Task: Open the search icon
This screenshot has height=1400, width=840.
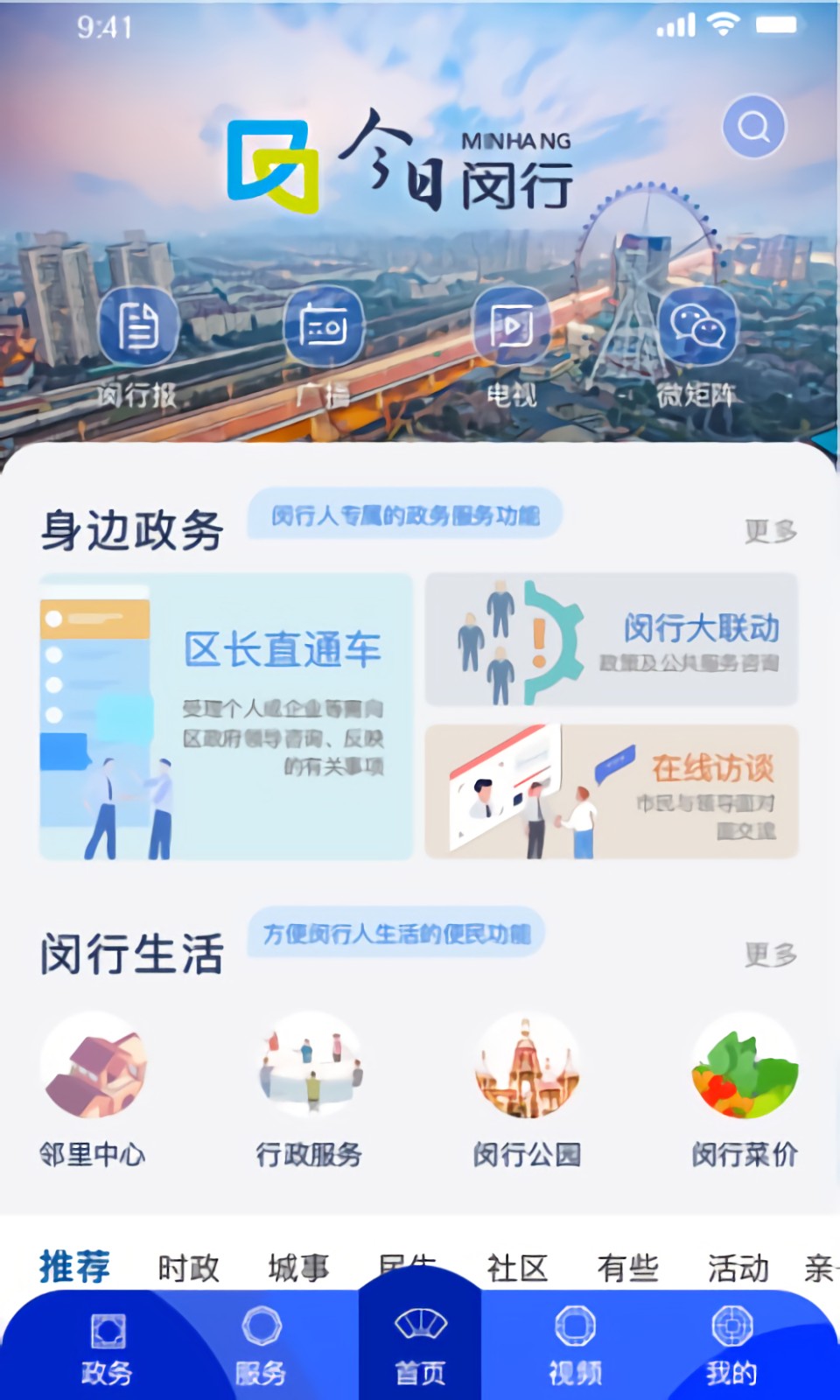Action: 753,127
